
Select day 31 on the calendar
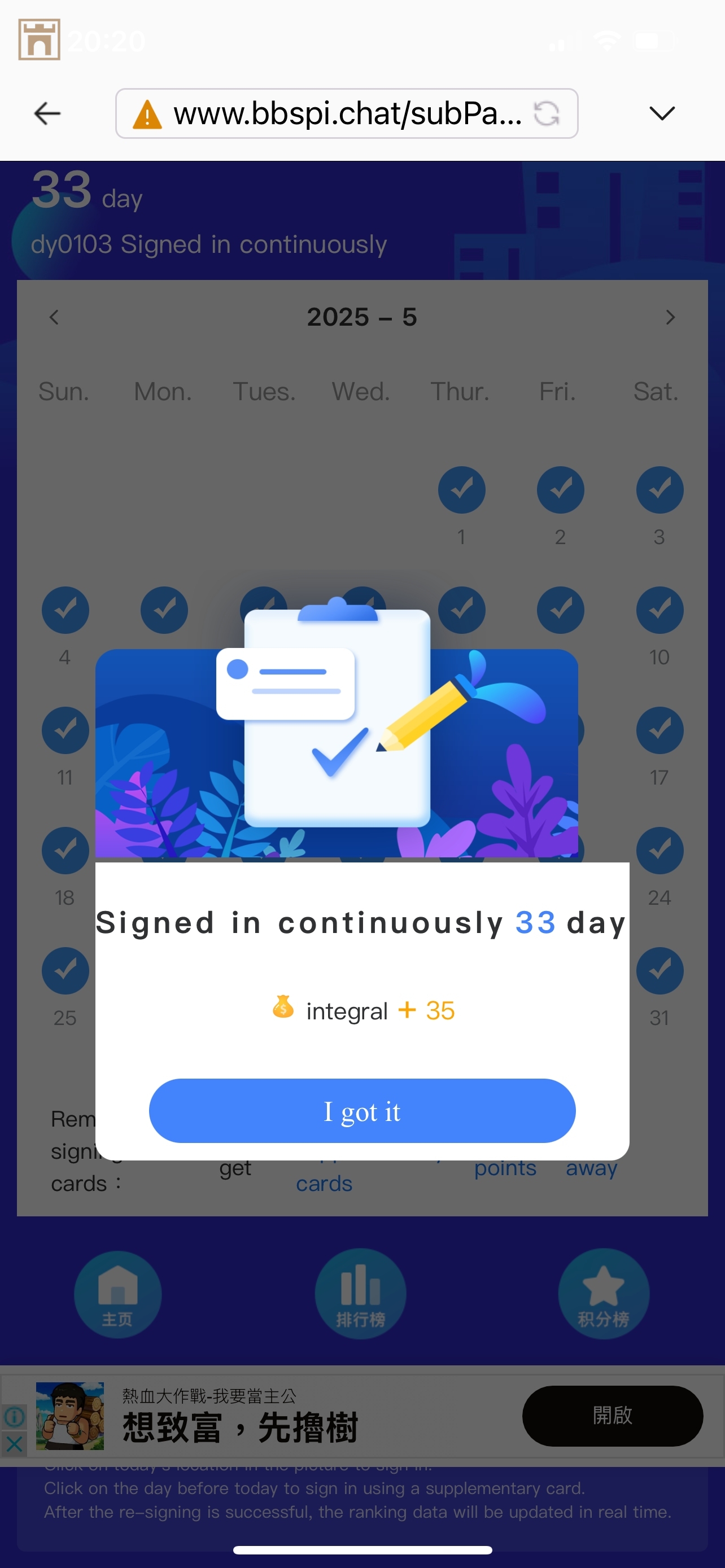(660, 970)
